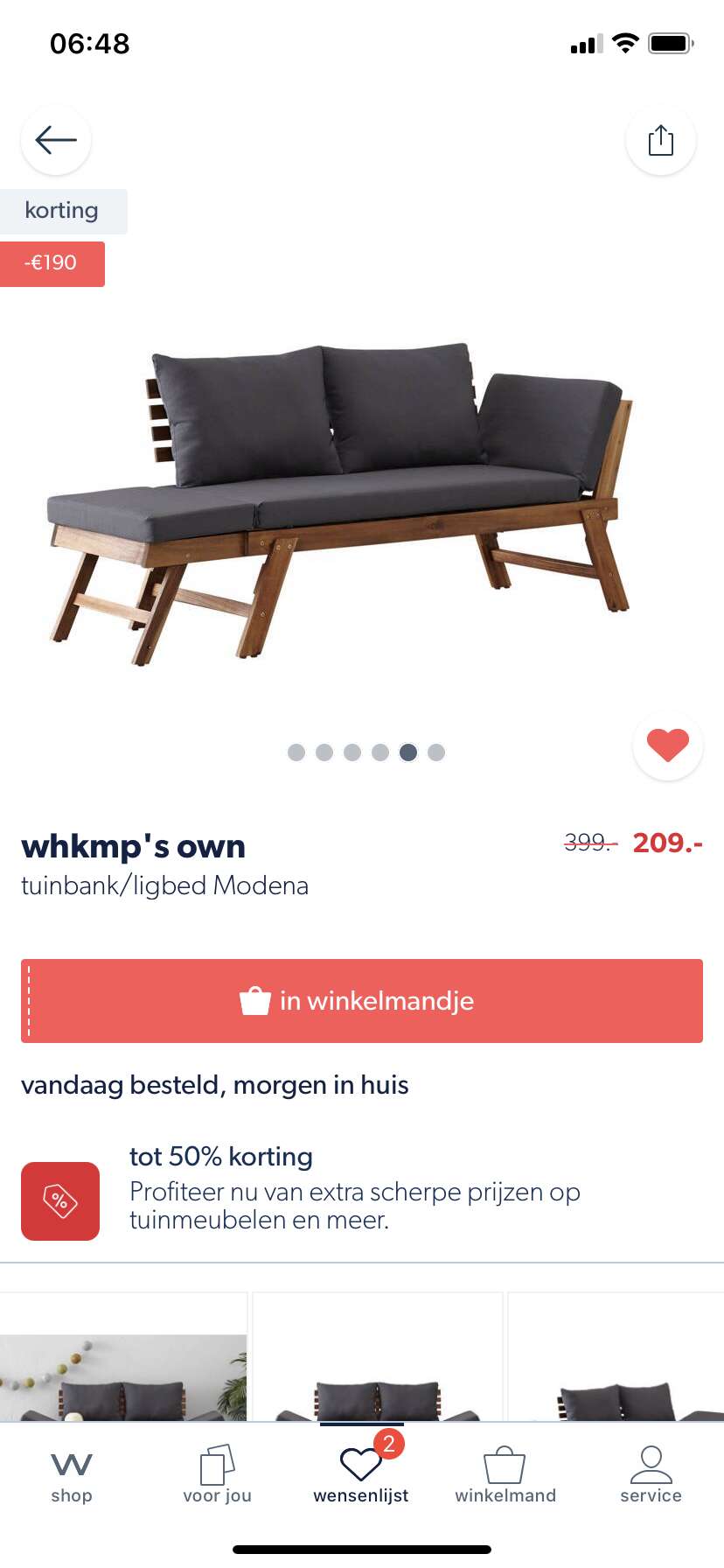The image size is (724, 1568).
Task: Go back using the arrow button
Action: pyautogui.click(x=56, y=140)
